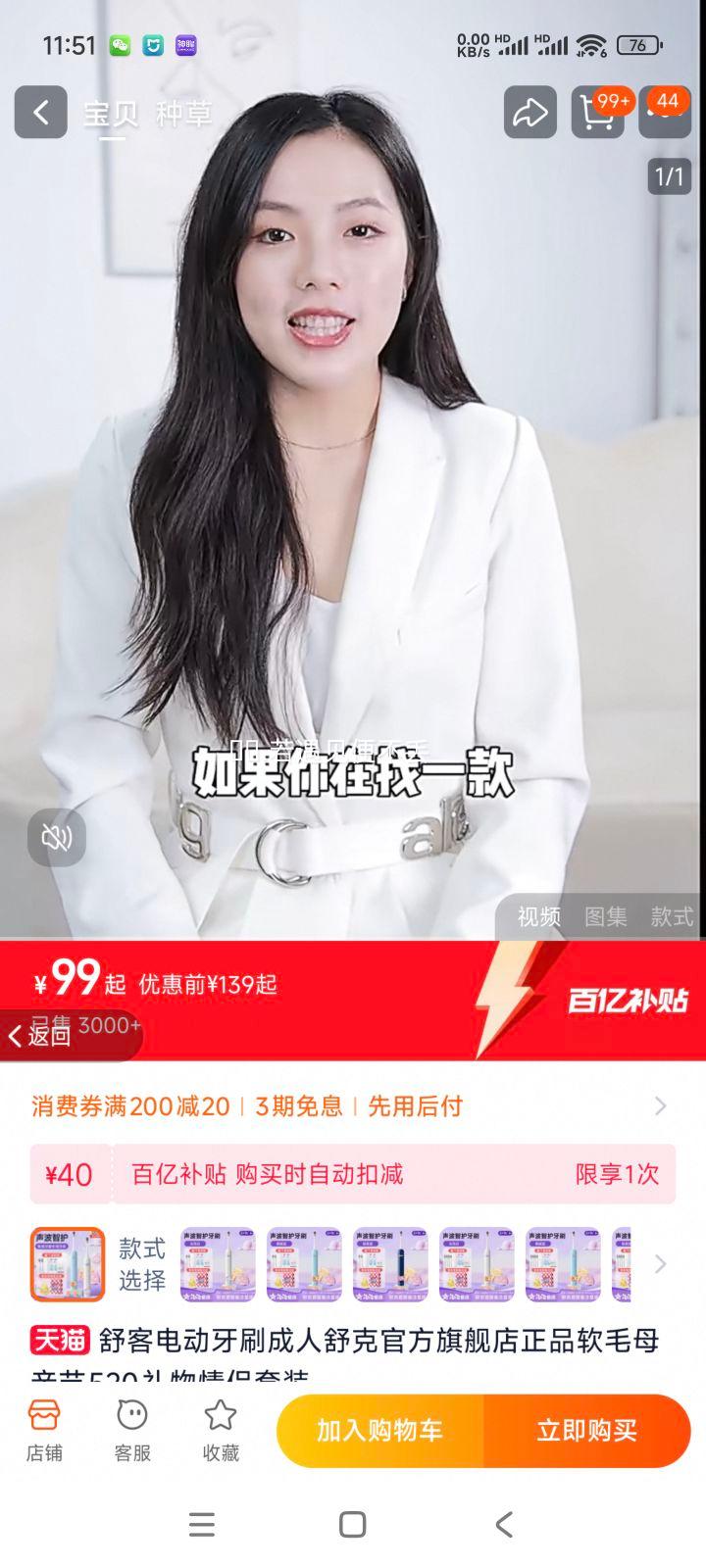Open the messages icon showing 44
The height and width of the screenshot is (1568, 706).
click(666, 112)
